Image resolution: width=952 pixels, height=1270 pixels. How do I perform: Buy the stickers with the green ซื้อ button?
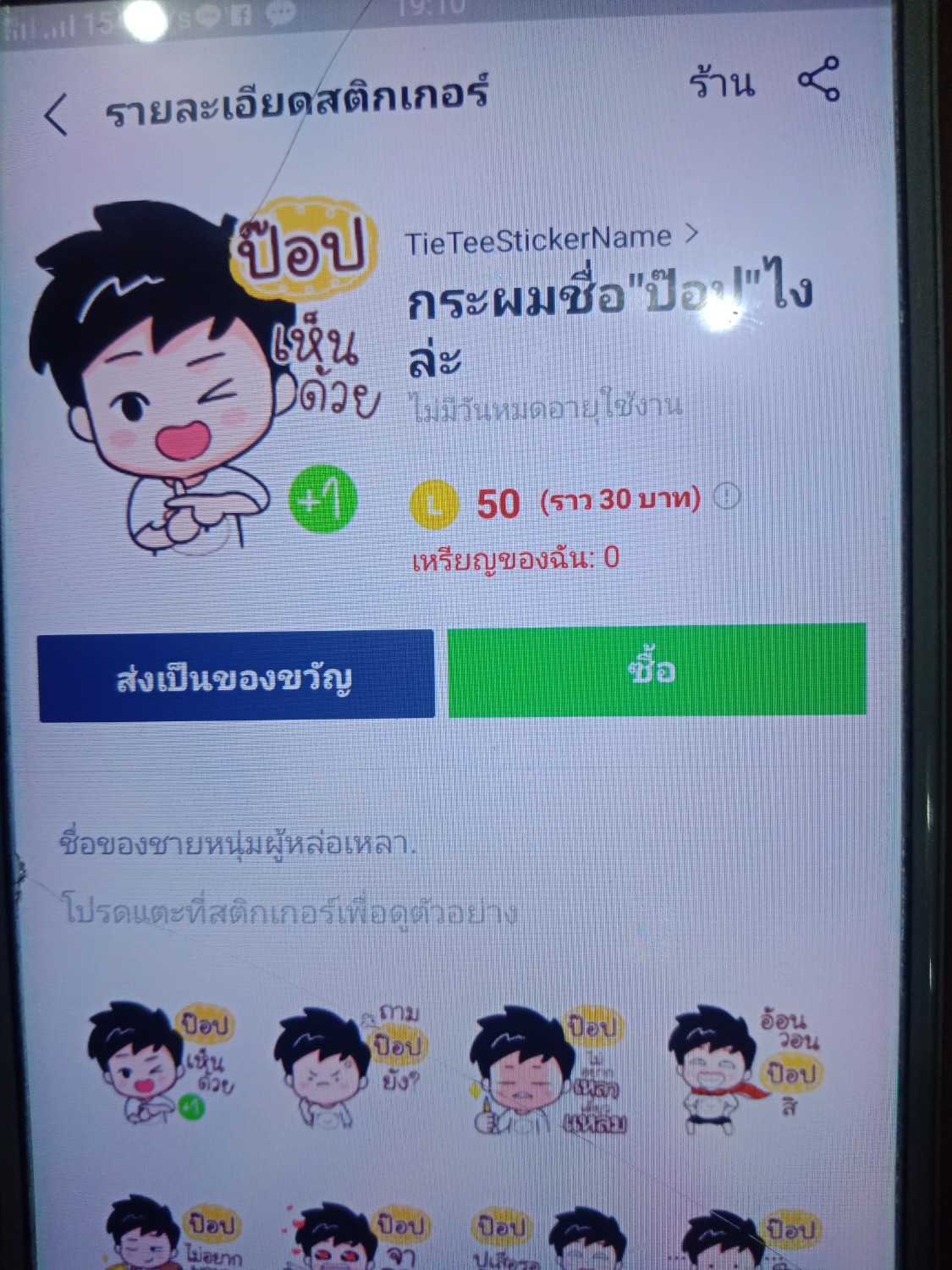pos(657,670)
